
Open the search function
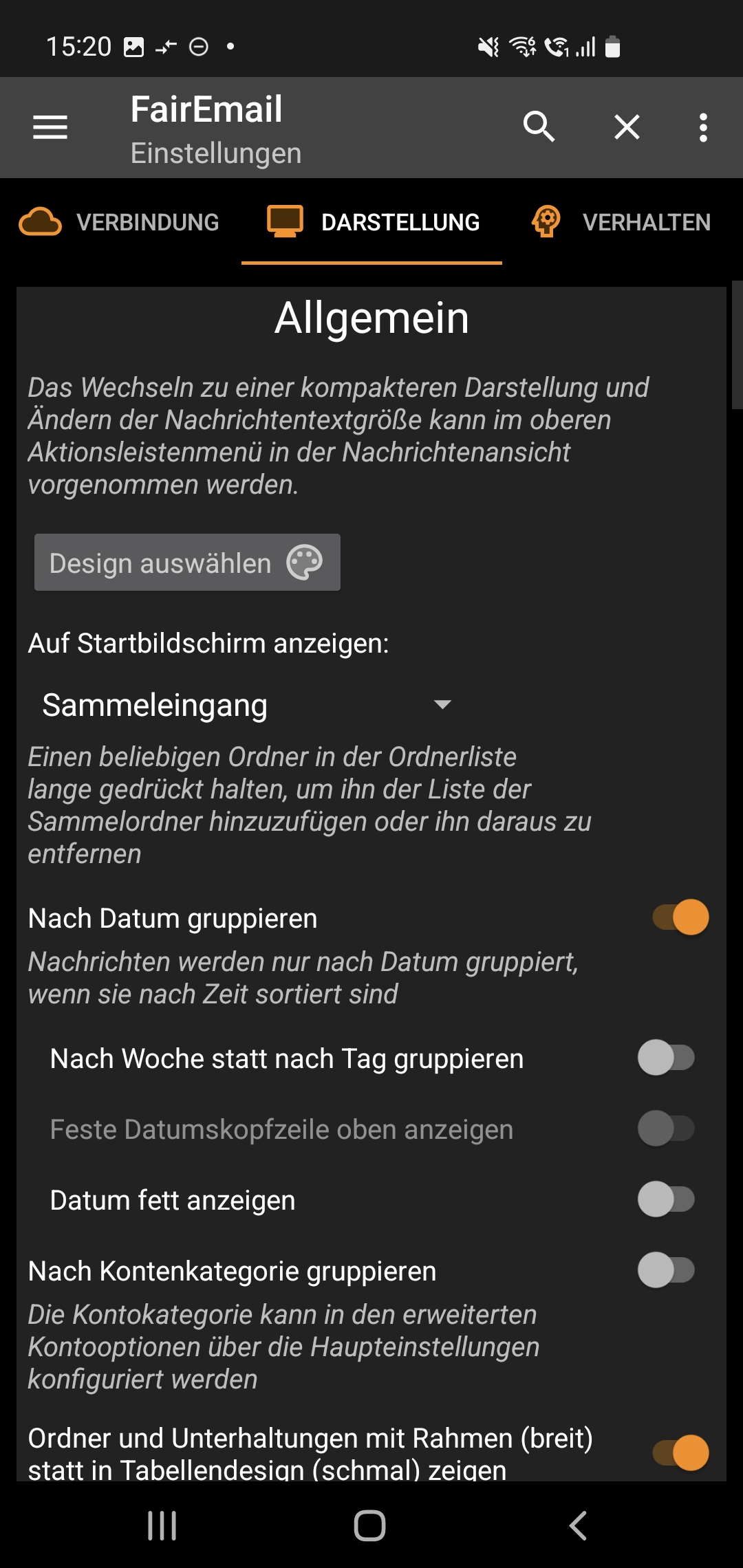click(x=538, y=128)
